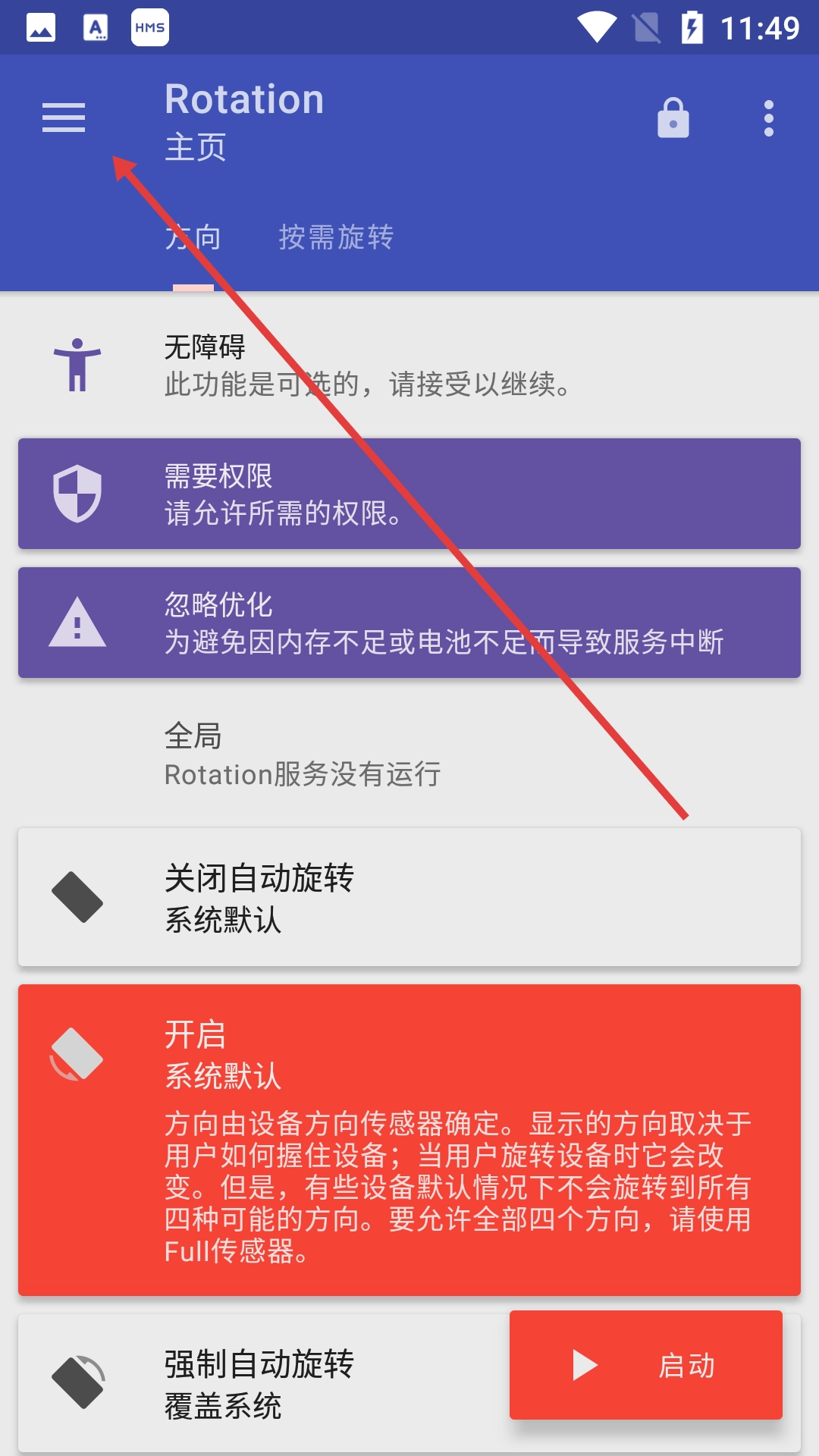Start the service with 启动 button
The height and width of the screenshot is (1456, 819).
coord(645,1365)
